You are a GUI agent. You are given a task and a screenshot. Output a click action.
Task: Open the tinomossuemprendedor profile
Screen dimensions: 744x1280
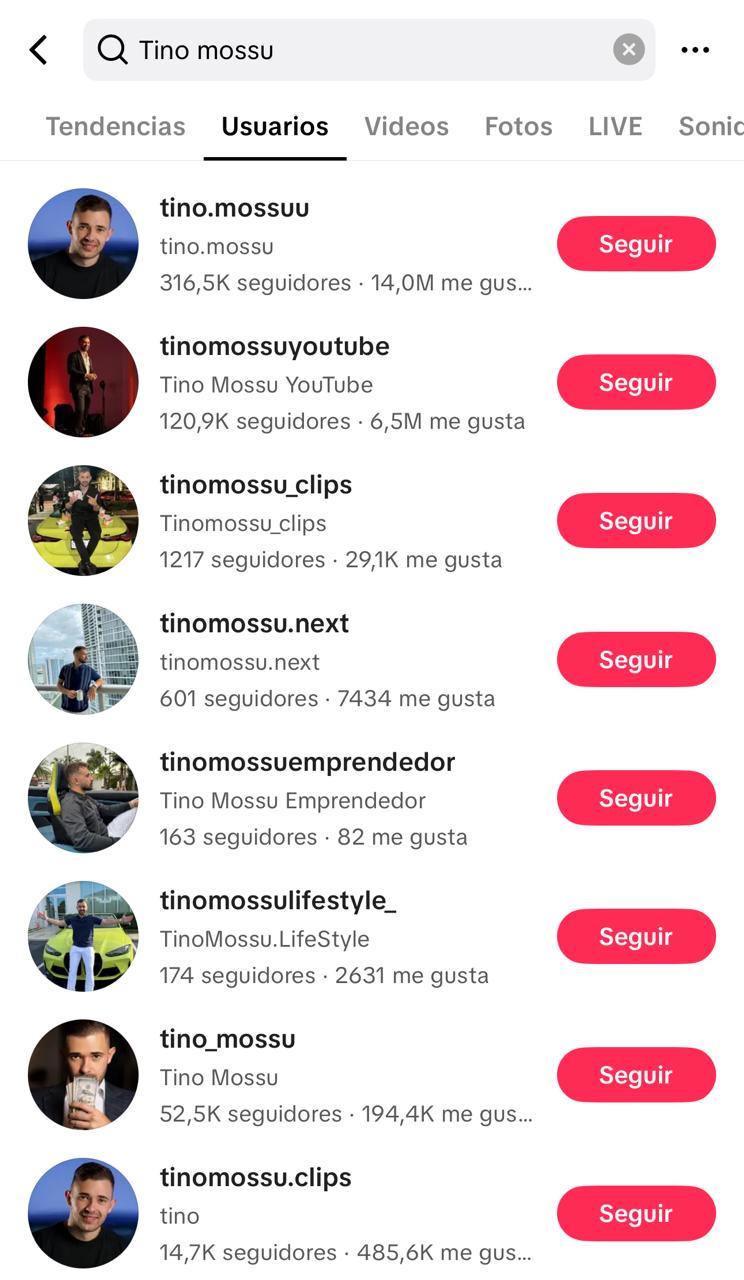point(307,763)
